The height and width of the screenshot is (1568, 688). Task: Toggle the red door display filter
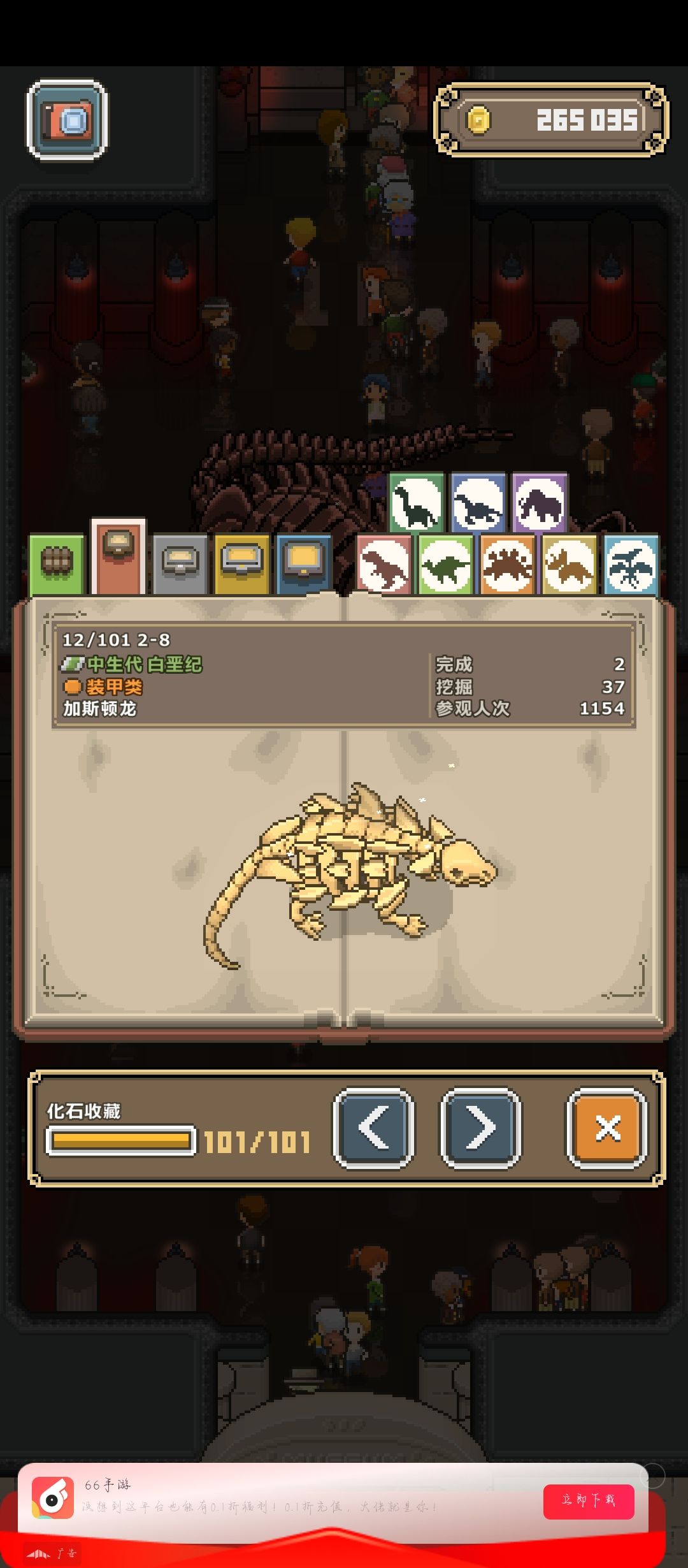tap(118, 561)
